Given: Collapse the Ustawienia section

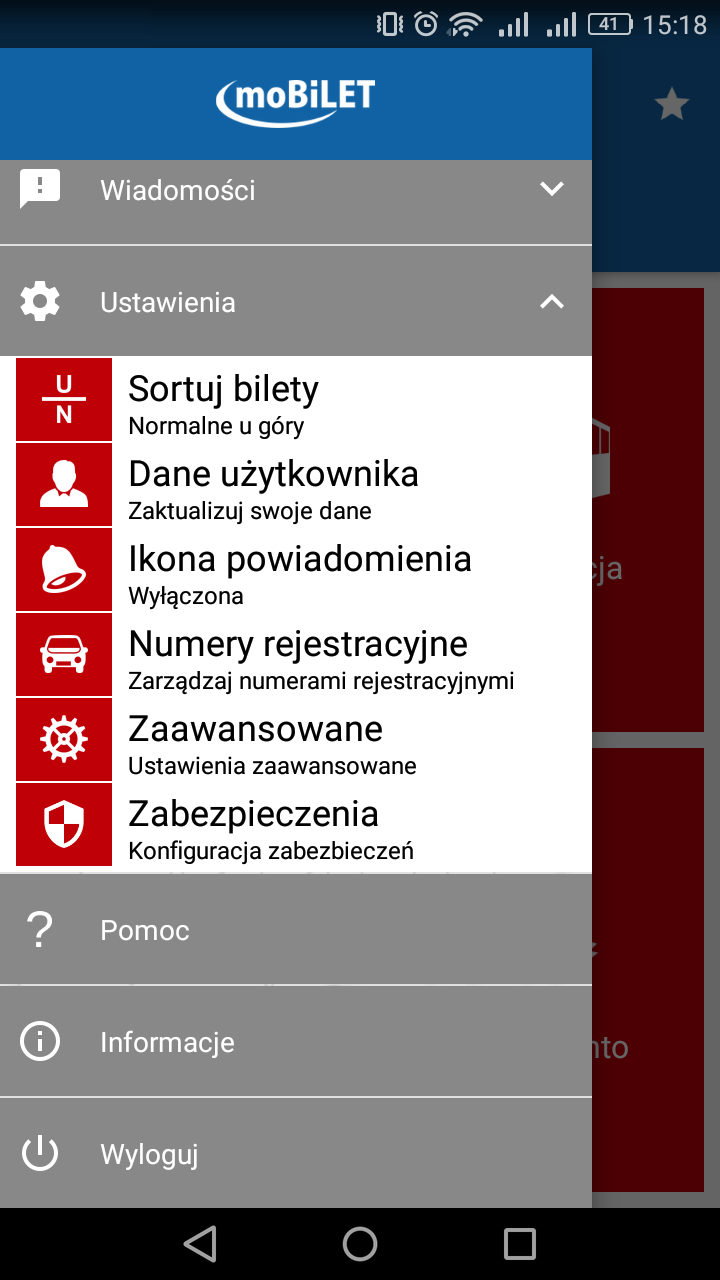Looking at the screenshot, I should click(296, 301).
